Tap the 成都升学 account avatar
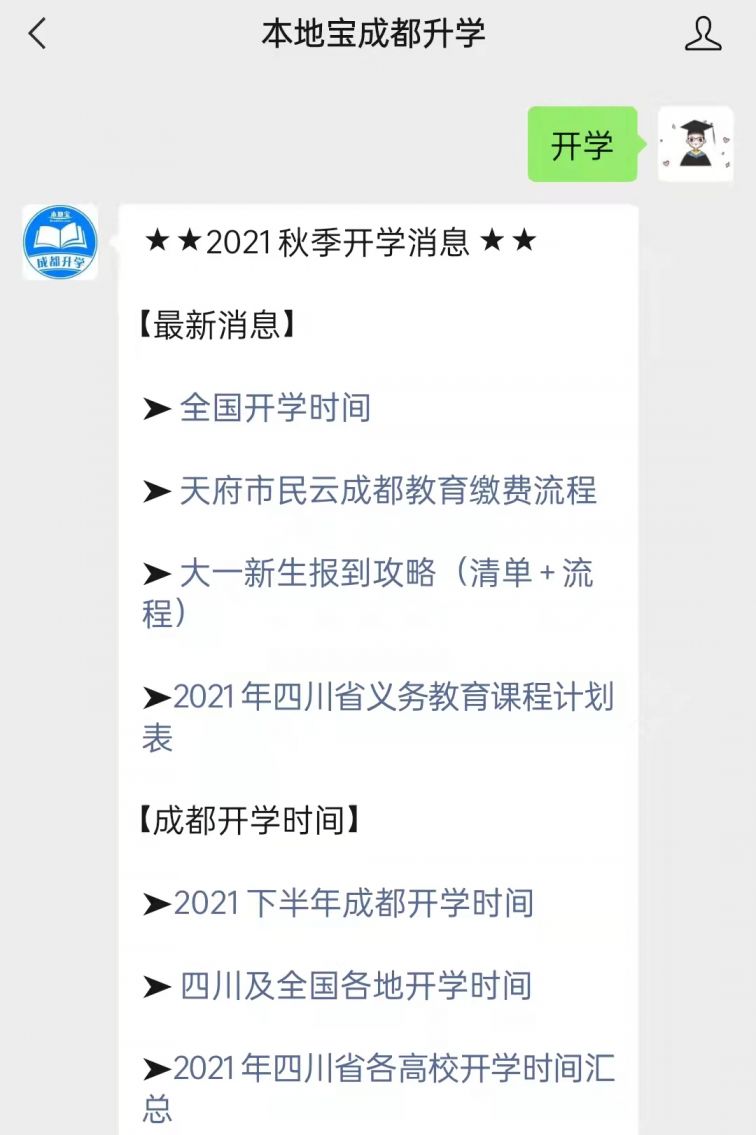 click(x=60, y=243)
